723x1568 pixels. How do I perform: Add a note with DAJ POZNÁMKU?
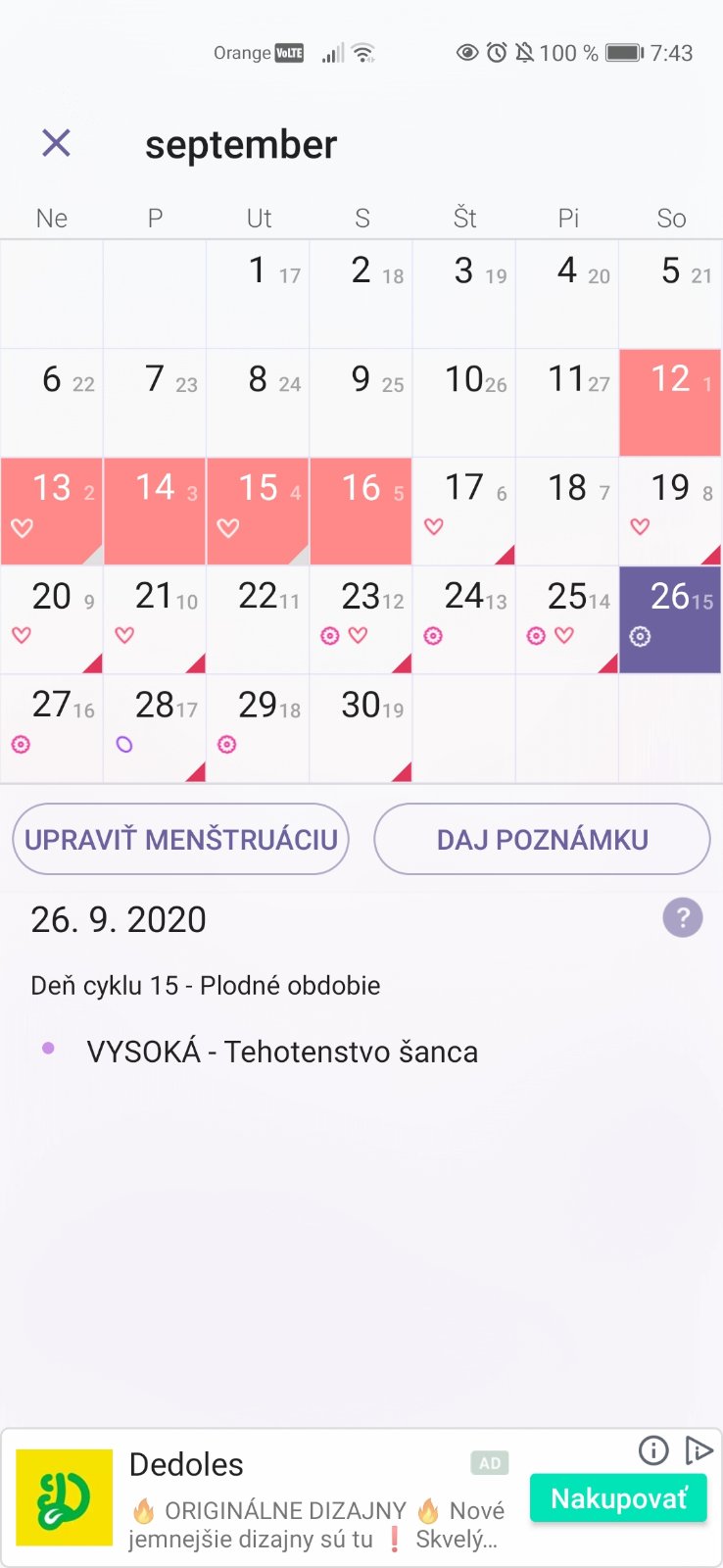542,839
